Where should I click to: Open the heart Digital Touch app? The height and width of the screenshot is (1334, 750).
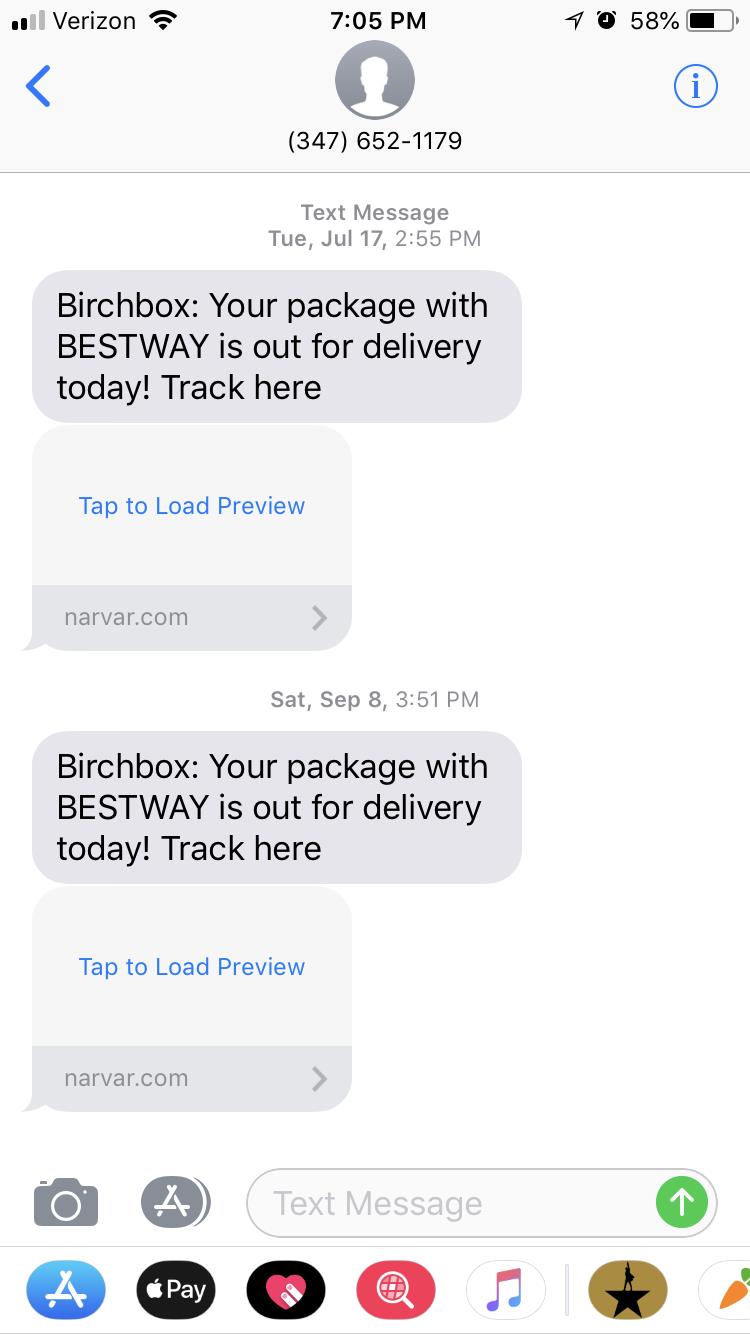coord(286,1290)
